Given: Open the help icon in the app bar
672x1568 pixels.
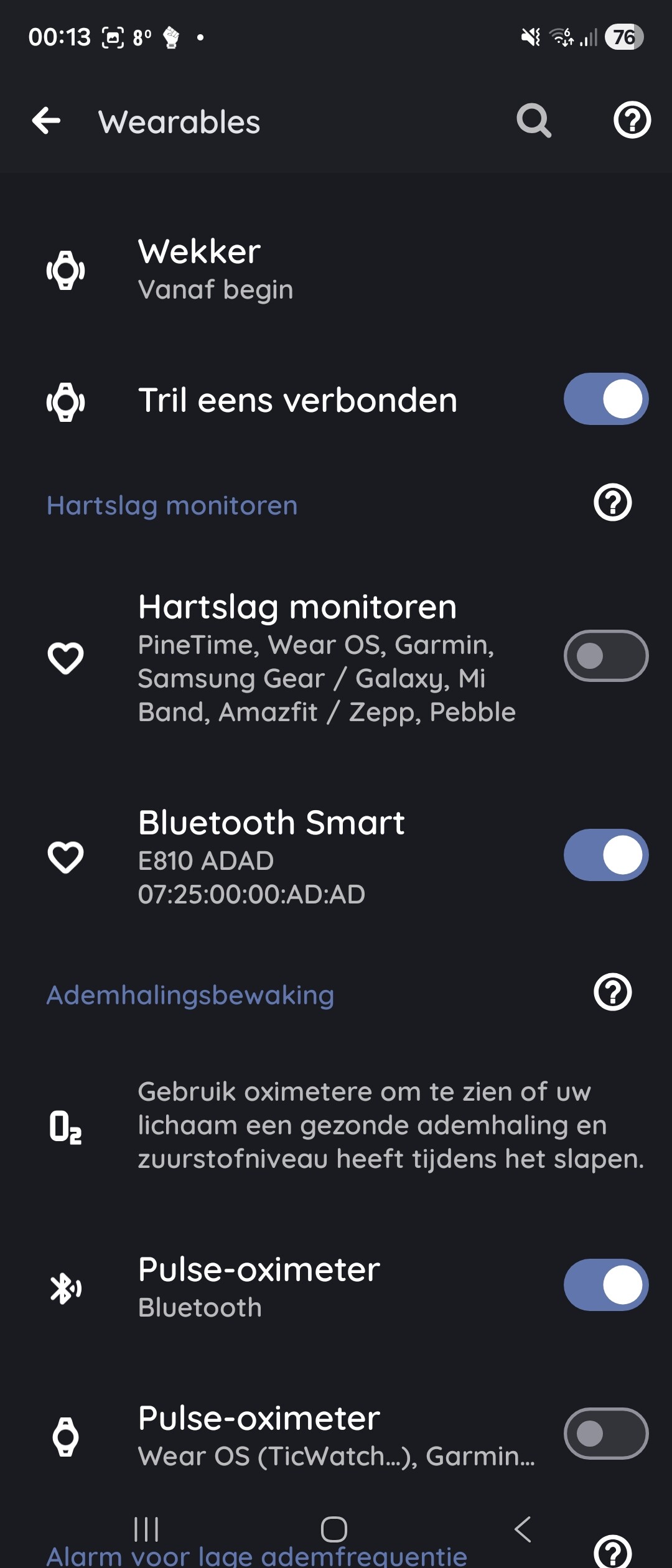Looking at the screenshot, I should click(x=632, y=121).
